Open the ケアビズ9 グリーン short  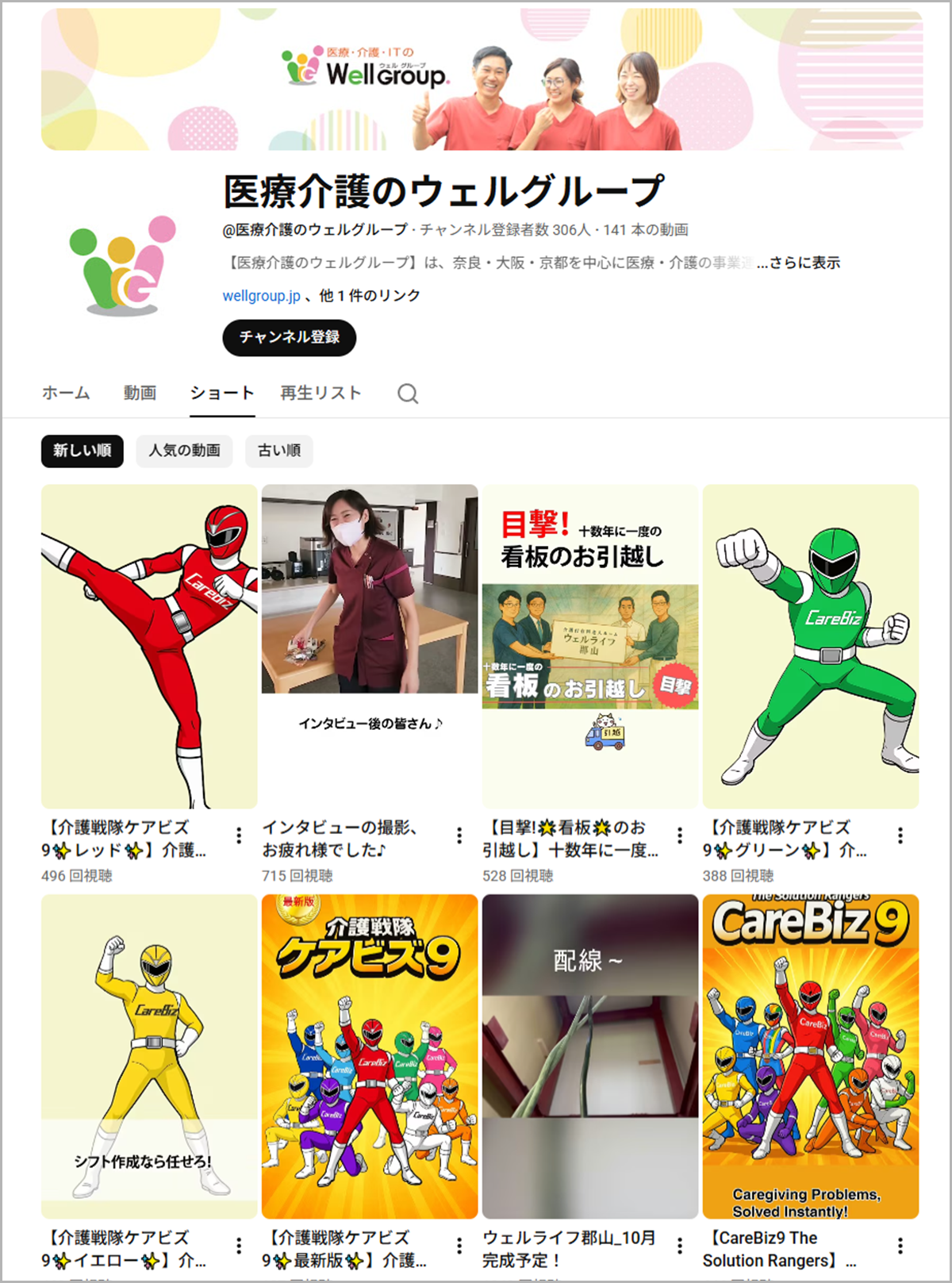(x=811, y=647)
